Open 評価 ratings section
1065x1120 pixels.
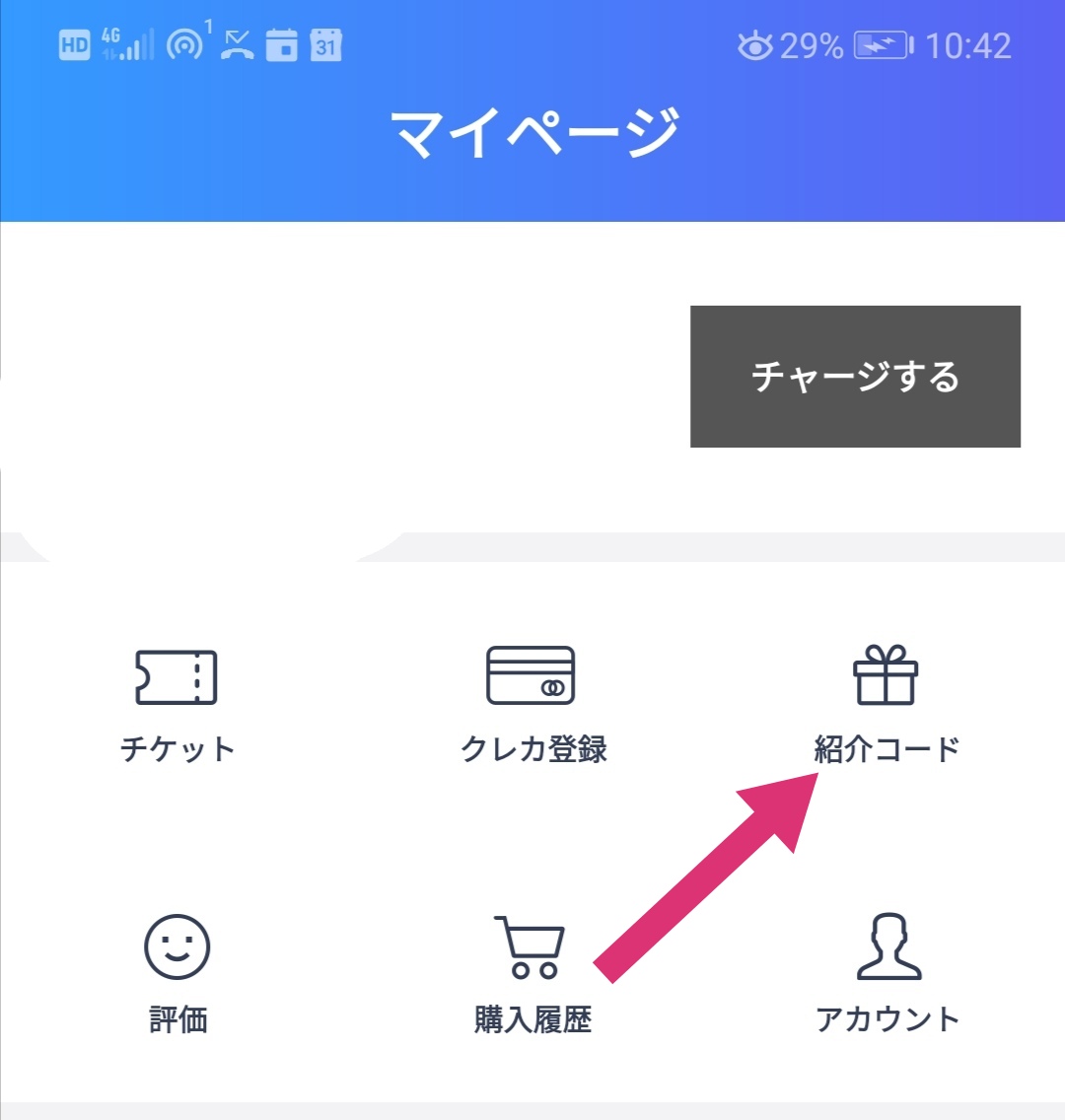(177, 973)
